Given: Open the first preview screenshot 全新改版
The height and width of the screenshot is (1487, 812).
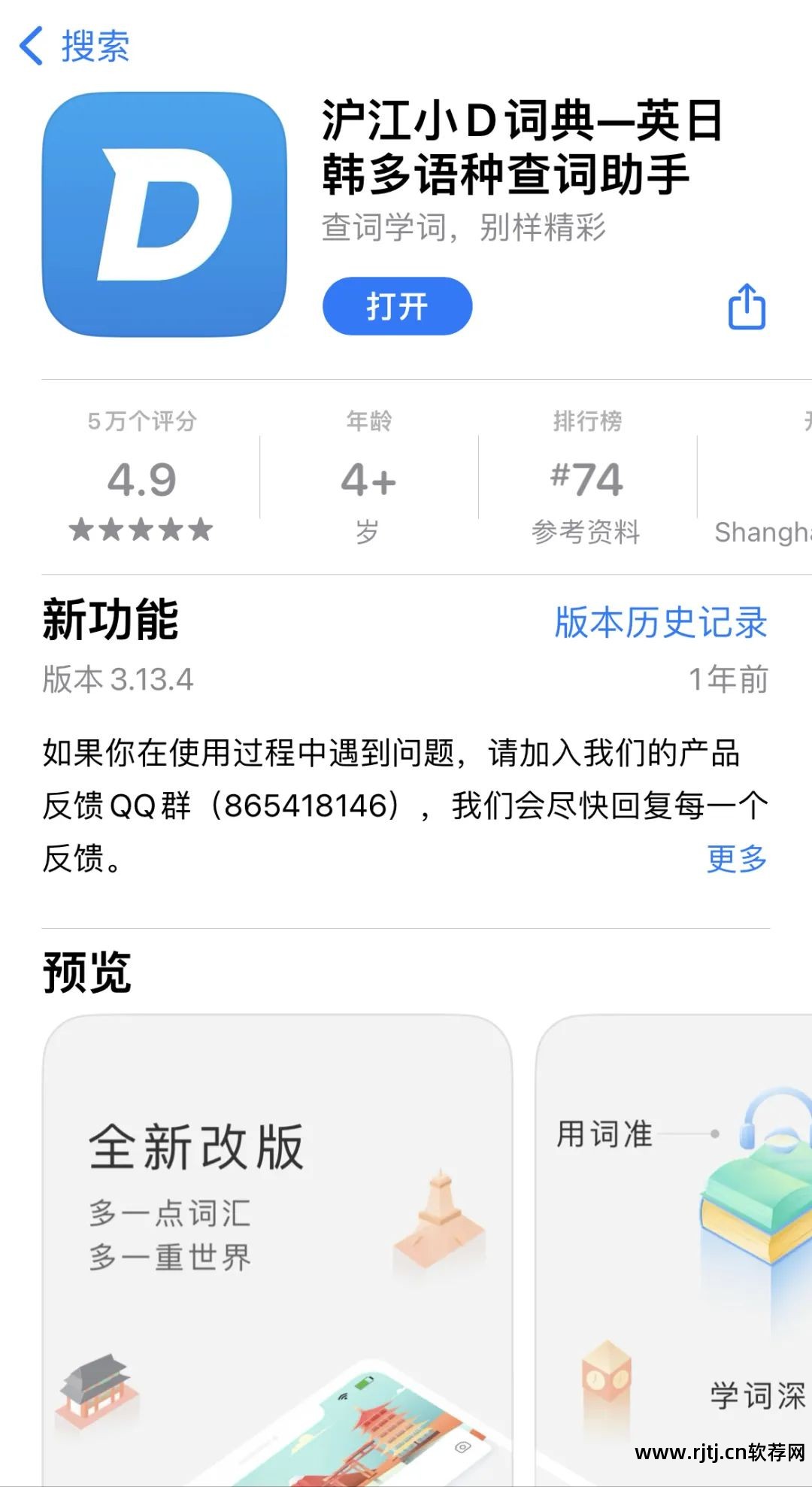Looking at the screenshot, I should tap(278, 1241).
